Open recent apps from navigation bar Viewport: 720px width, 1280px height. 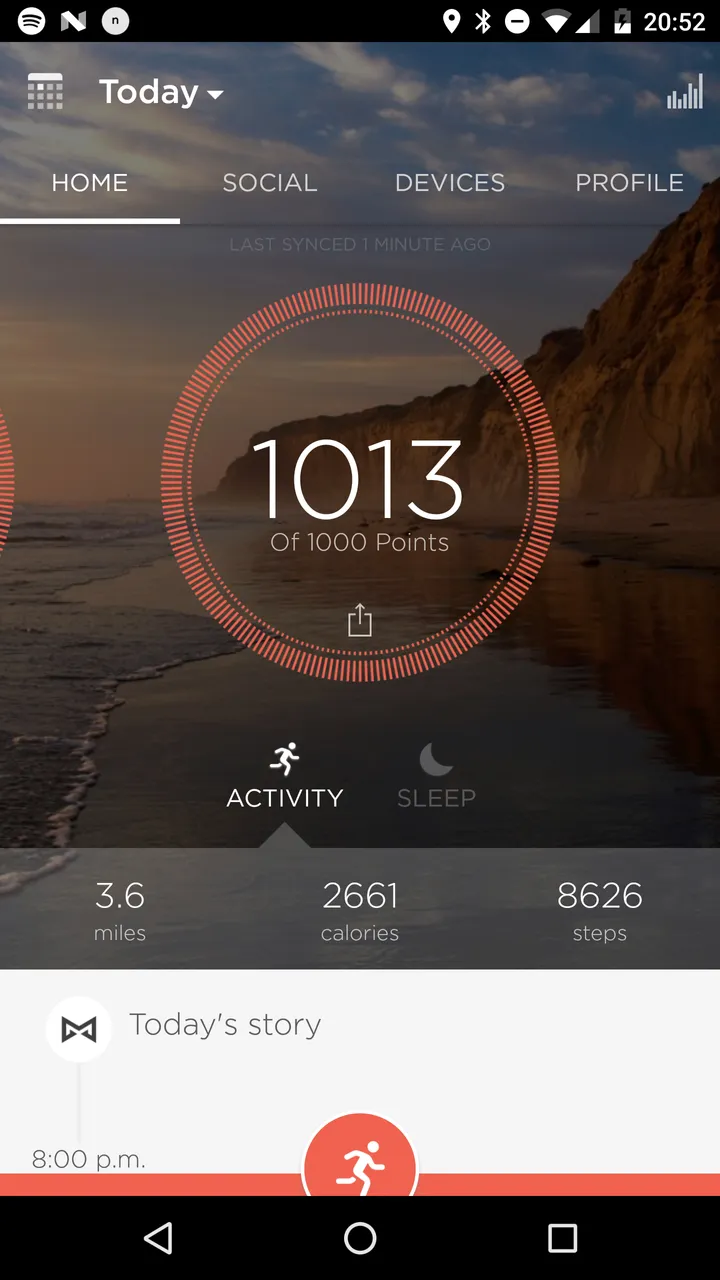click(x=562, y=1238)
